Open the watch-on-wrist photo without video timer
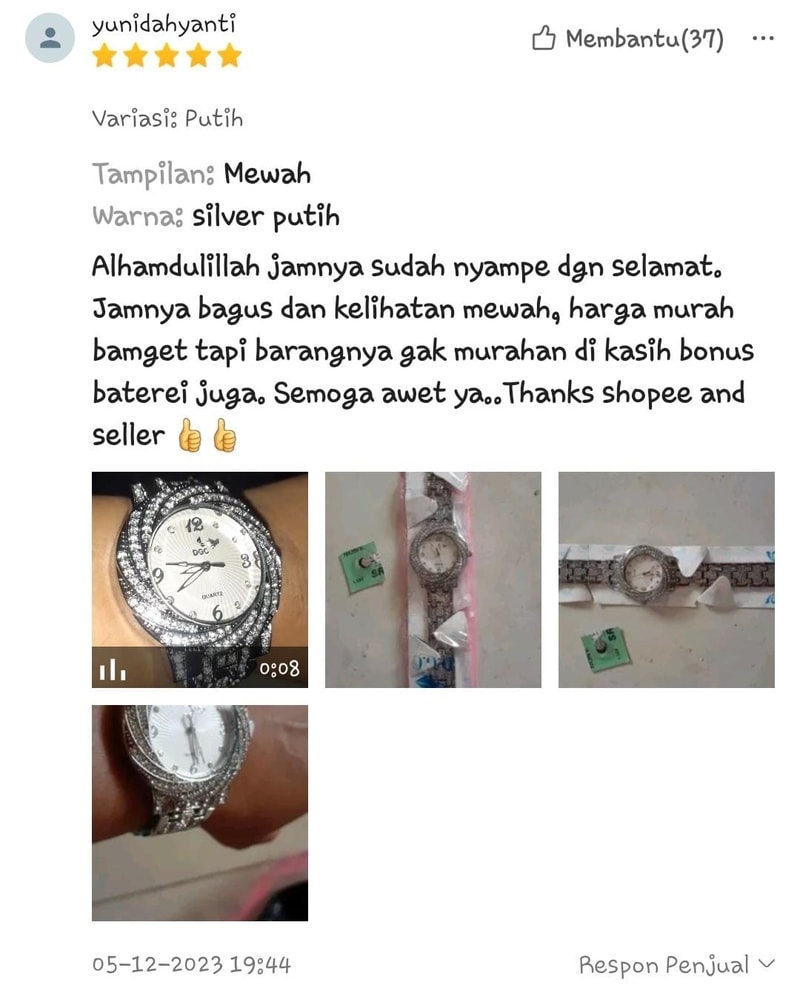This screenshot has height=985, width=800. (200, 812)
